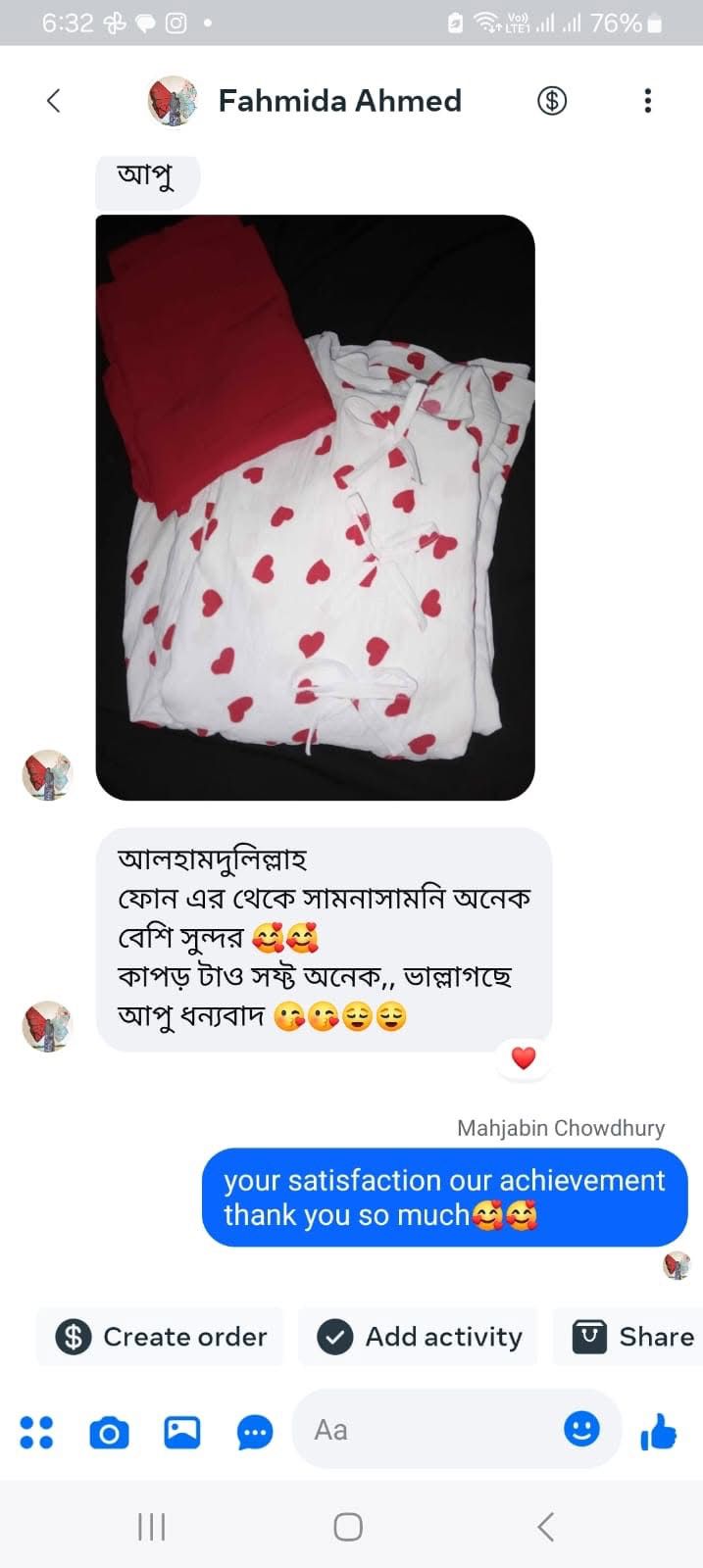Tap the Share chip

(x=632, y=1337)
